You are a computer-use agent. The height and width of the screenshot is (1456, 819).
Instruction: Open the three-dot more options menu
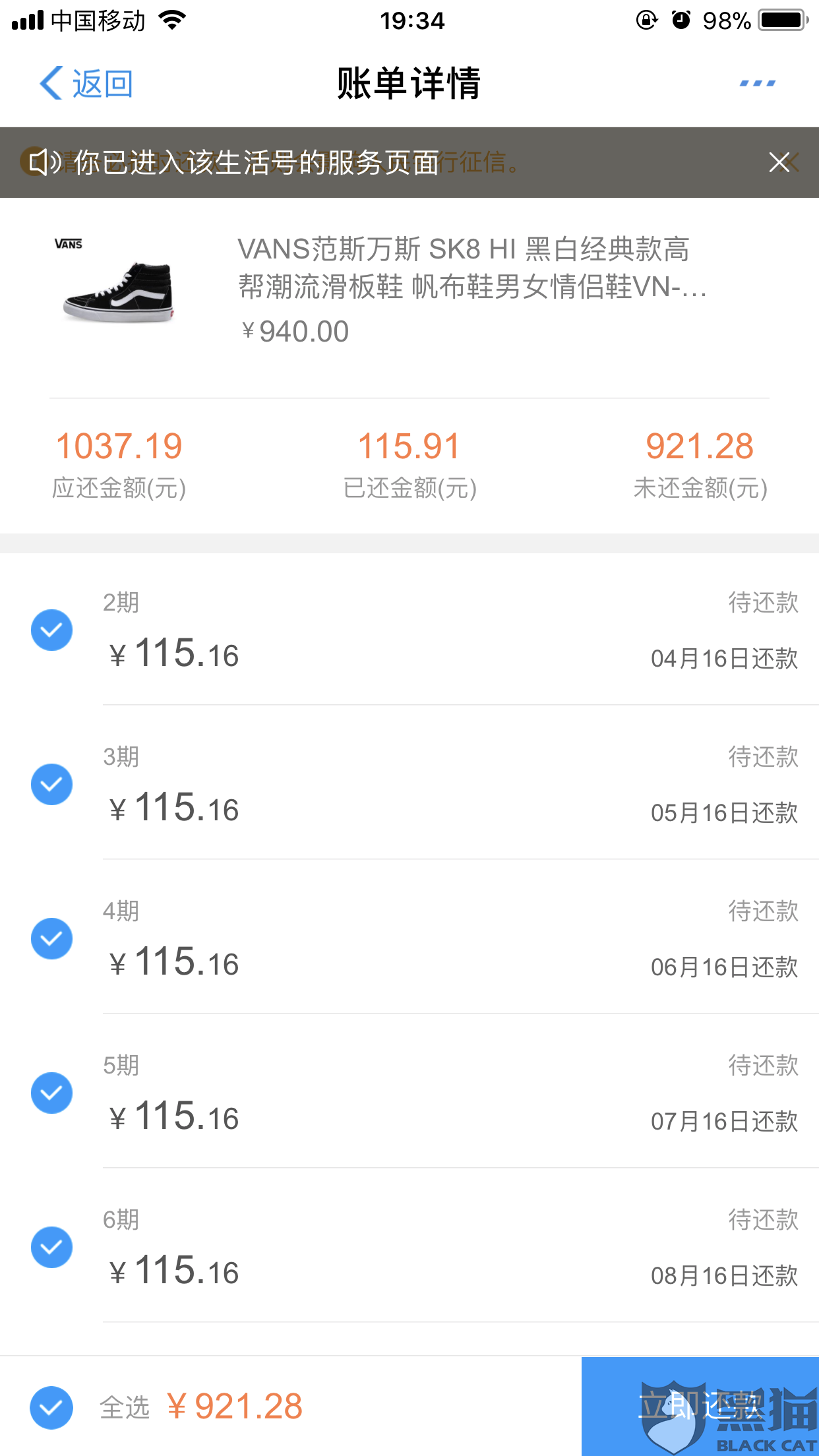click(x=757, y=84)
